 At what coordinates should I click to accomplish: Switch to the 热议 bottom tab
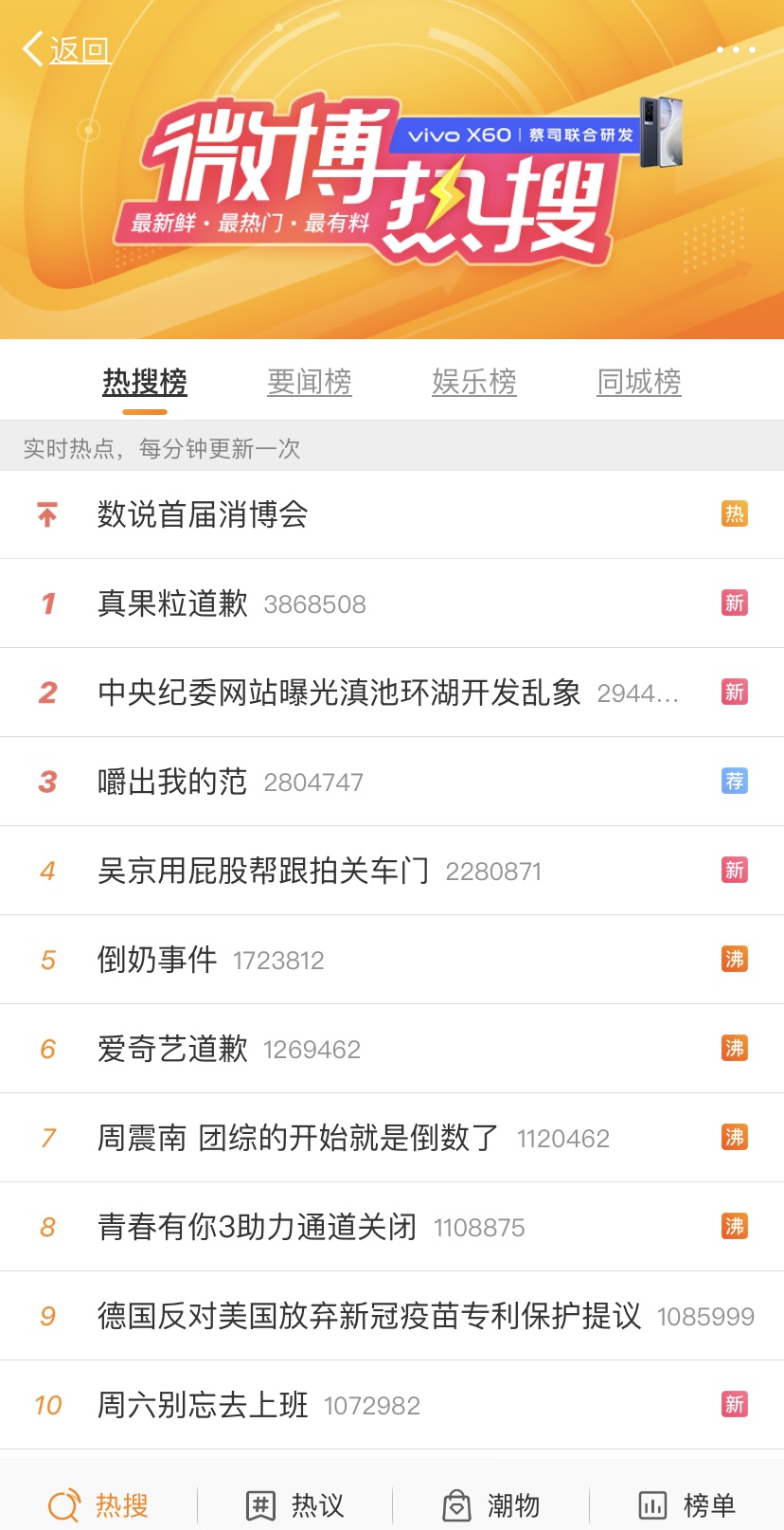coord(295,1504)
